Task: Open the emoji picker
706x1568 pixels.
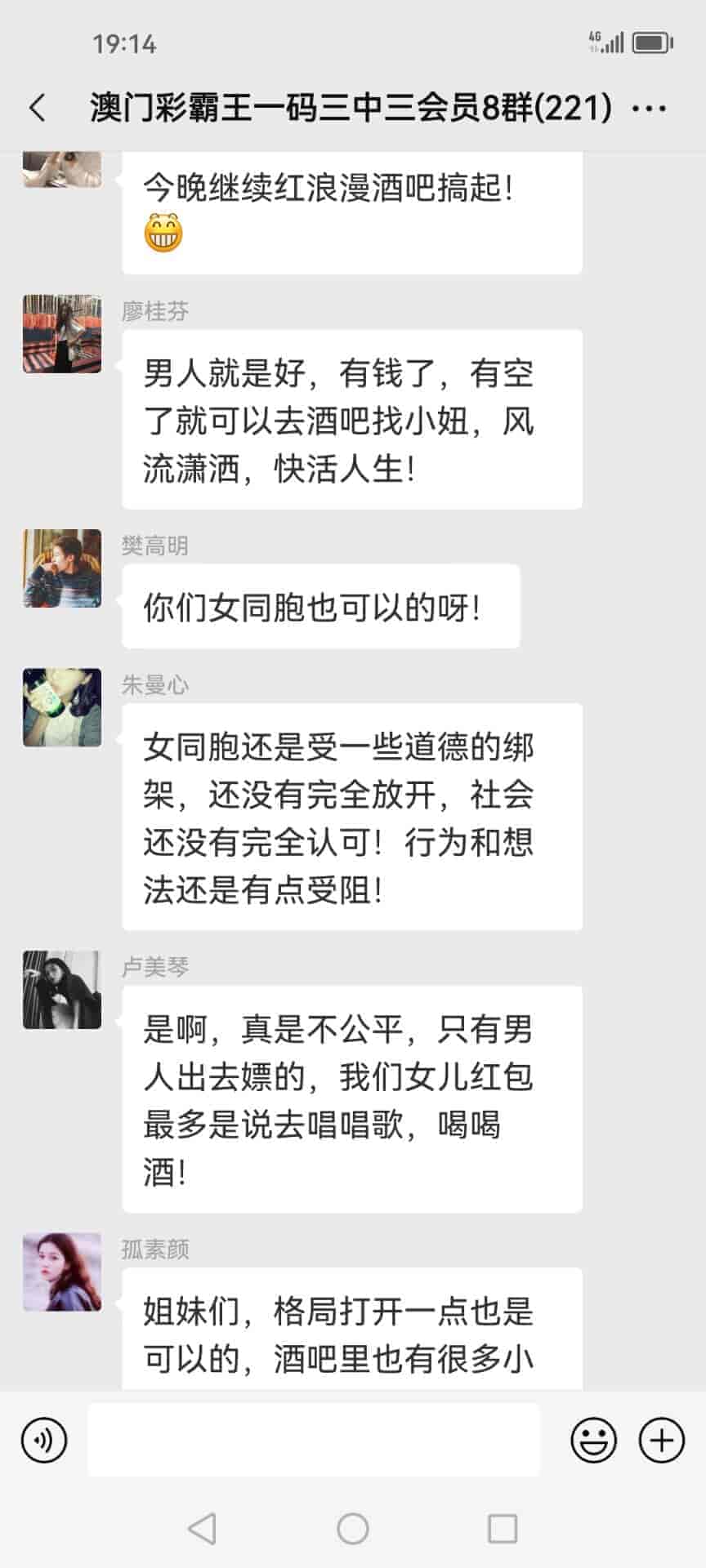Action: click(593, 1440)
